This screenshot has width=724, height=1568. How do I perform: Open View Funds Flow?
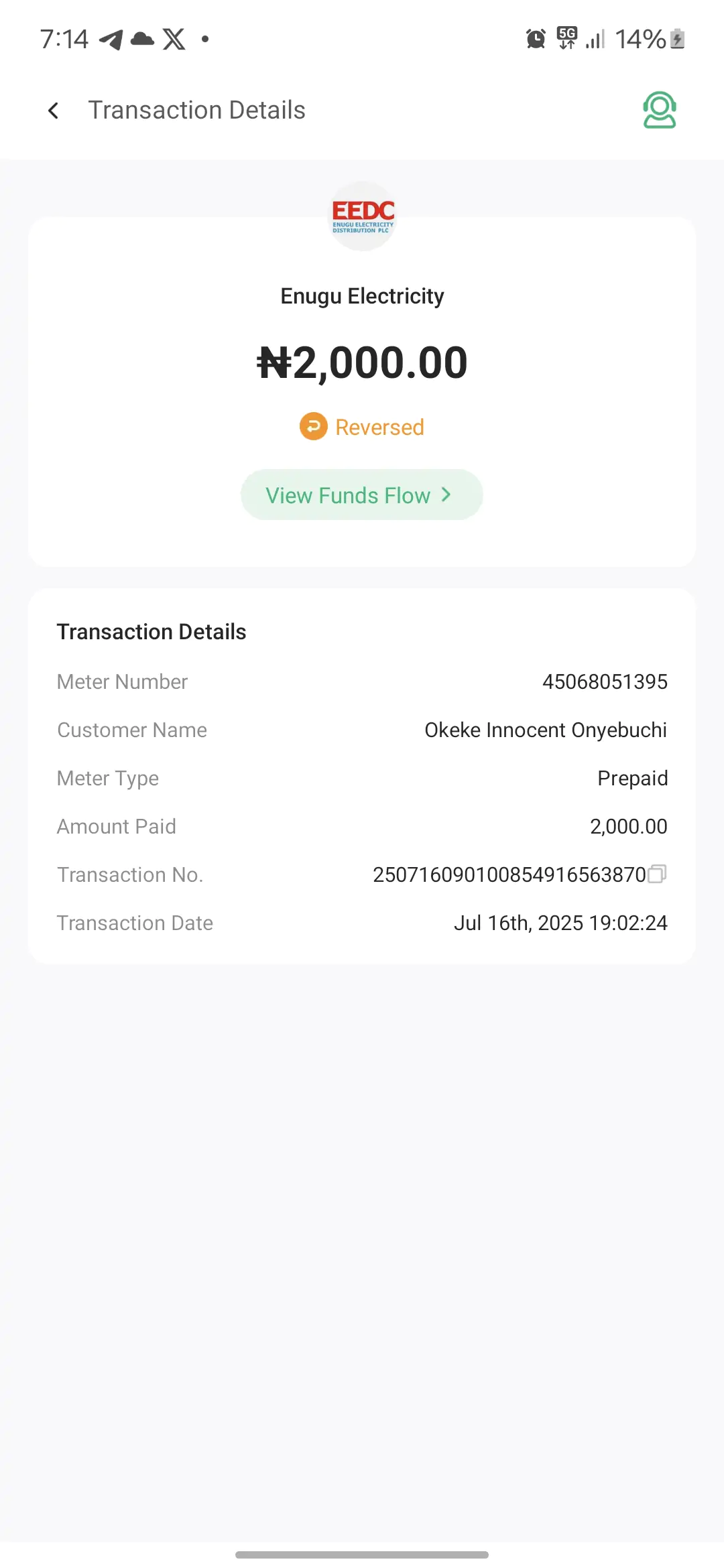click(361, 495)
